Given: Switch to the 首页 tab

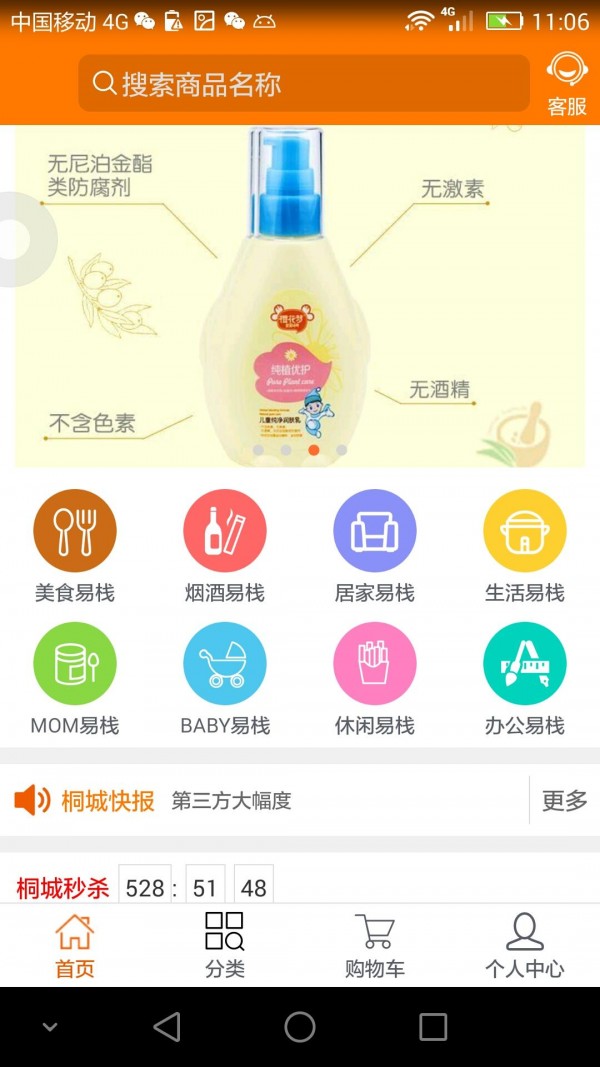Looking at the screenshot, I should [x=75, y=945].
